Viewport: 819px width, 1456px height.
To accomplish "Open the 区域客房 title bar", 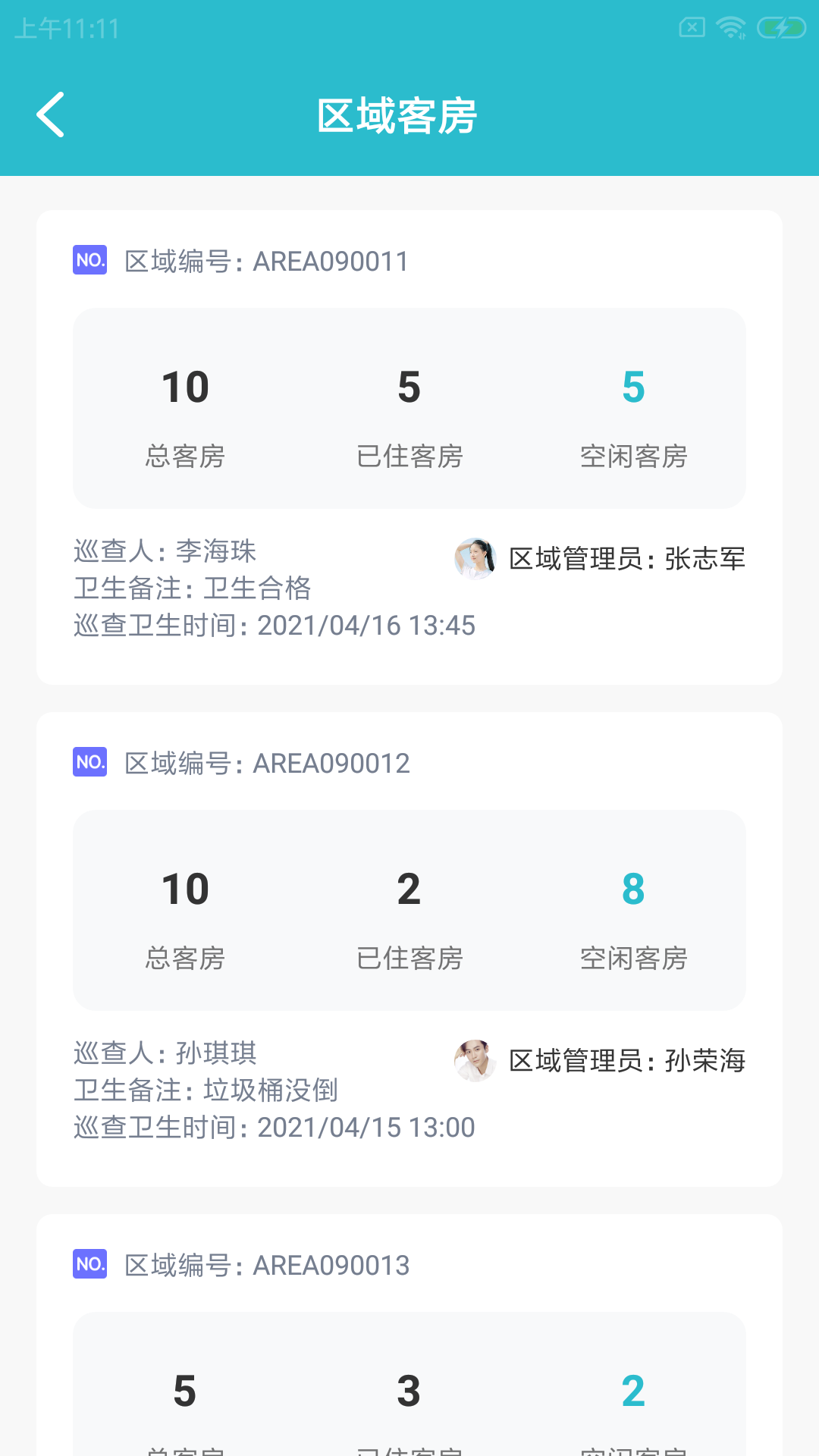I will (x=399, y=115).
